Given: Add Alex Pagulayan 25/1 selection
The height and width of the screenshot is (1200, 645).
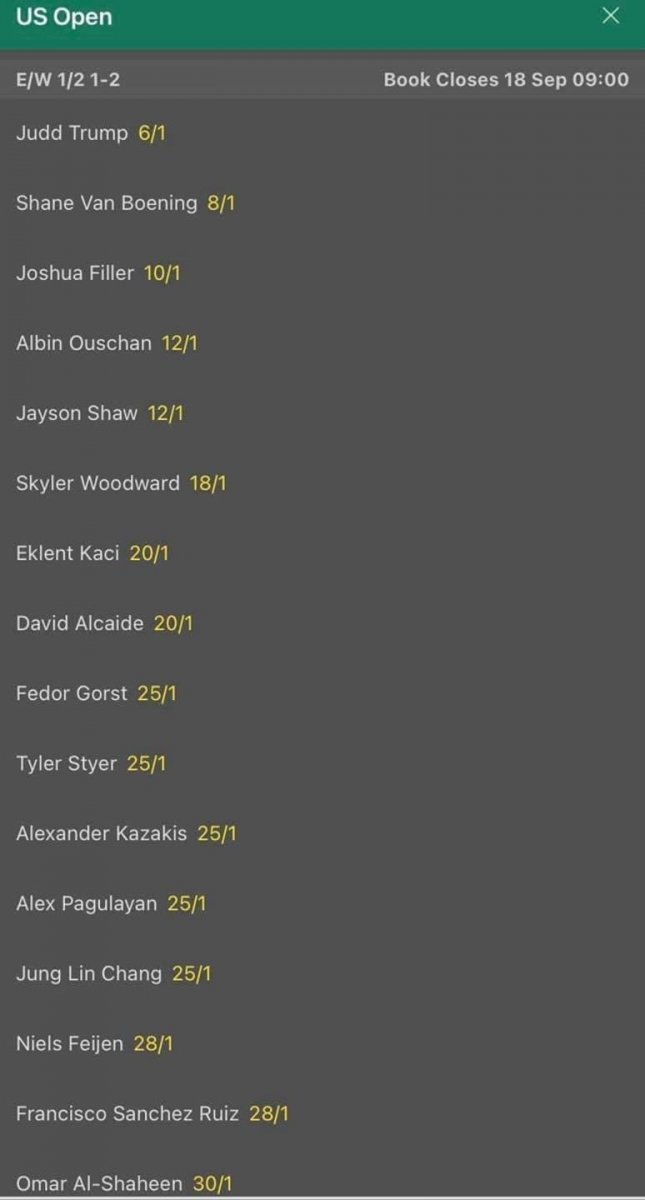Looking at the screenshot, I should click(187, 903).
